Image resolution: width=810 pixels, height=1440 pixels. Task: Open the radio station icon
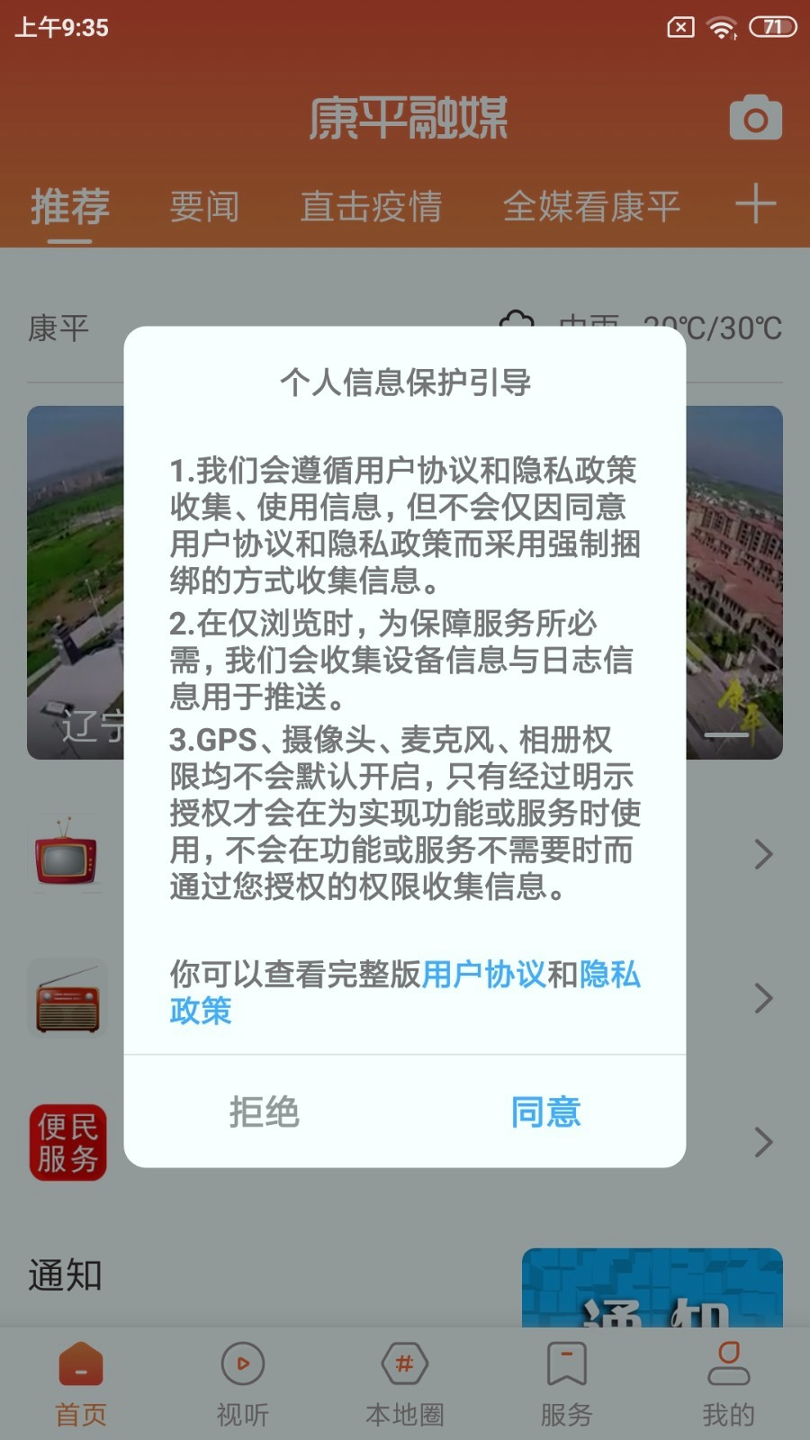(x=67, y=997)
